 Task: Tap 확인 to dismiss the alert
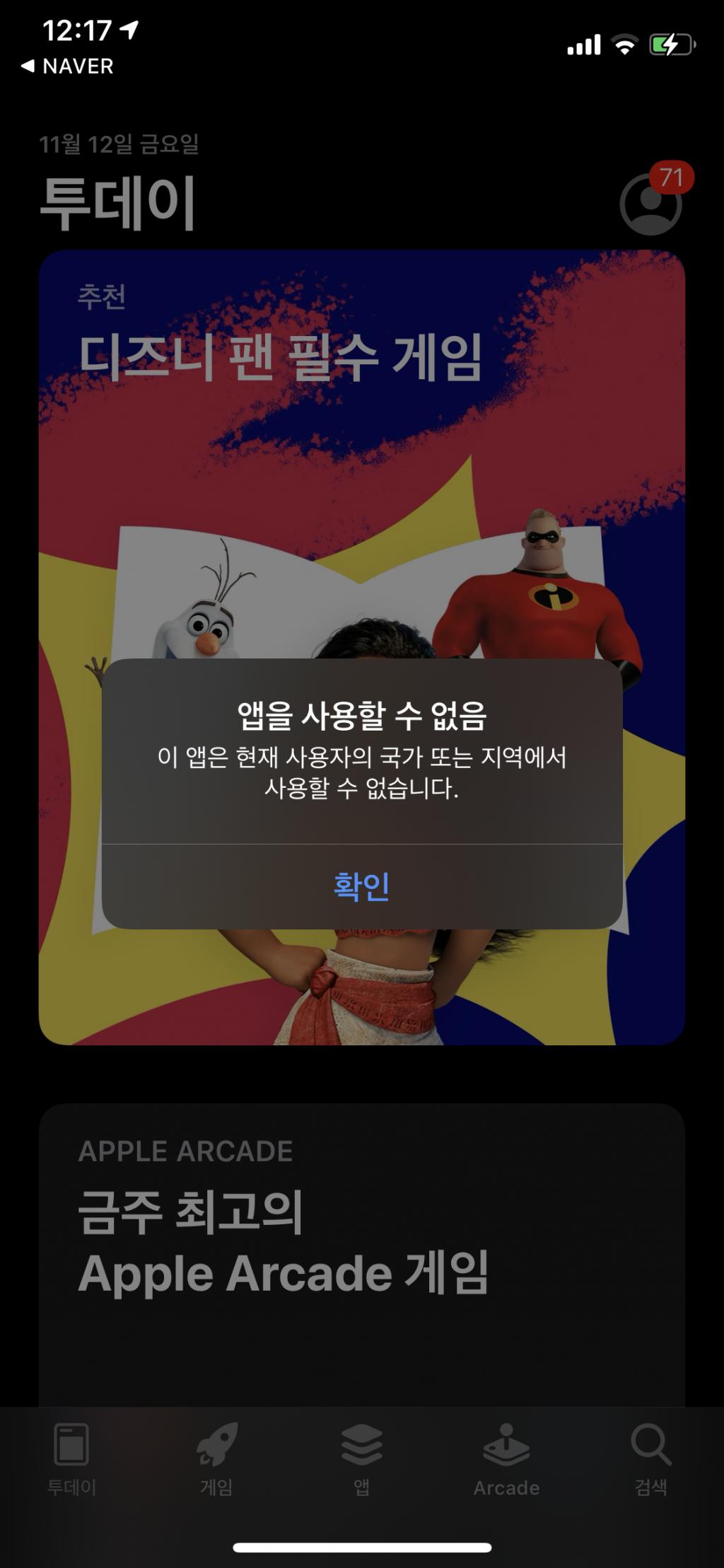coord(361,886)
